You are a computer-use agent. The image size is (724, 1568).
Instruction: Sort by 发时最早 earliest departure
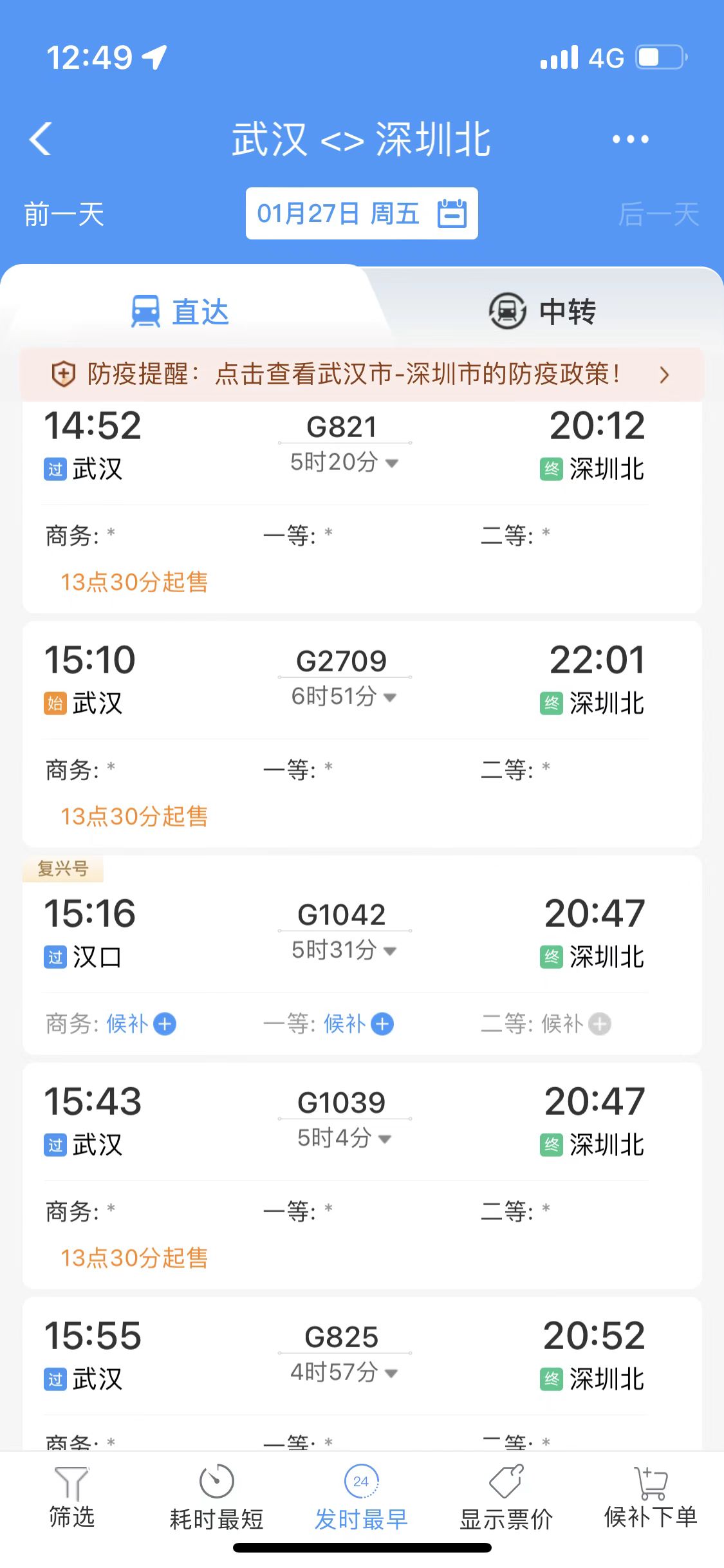[361, 1498]
